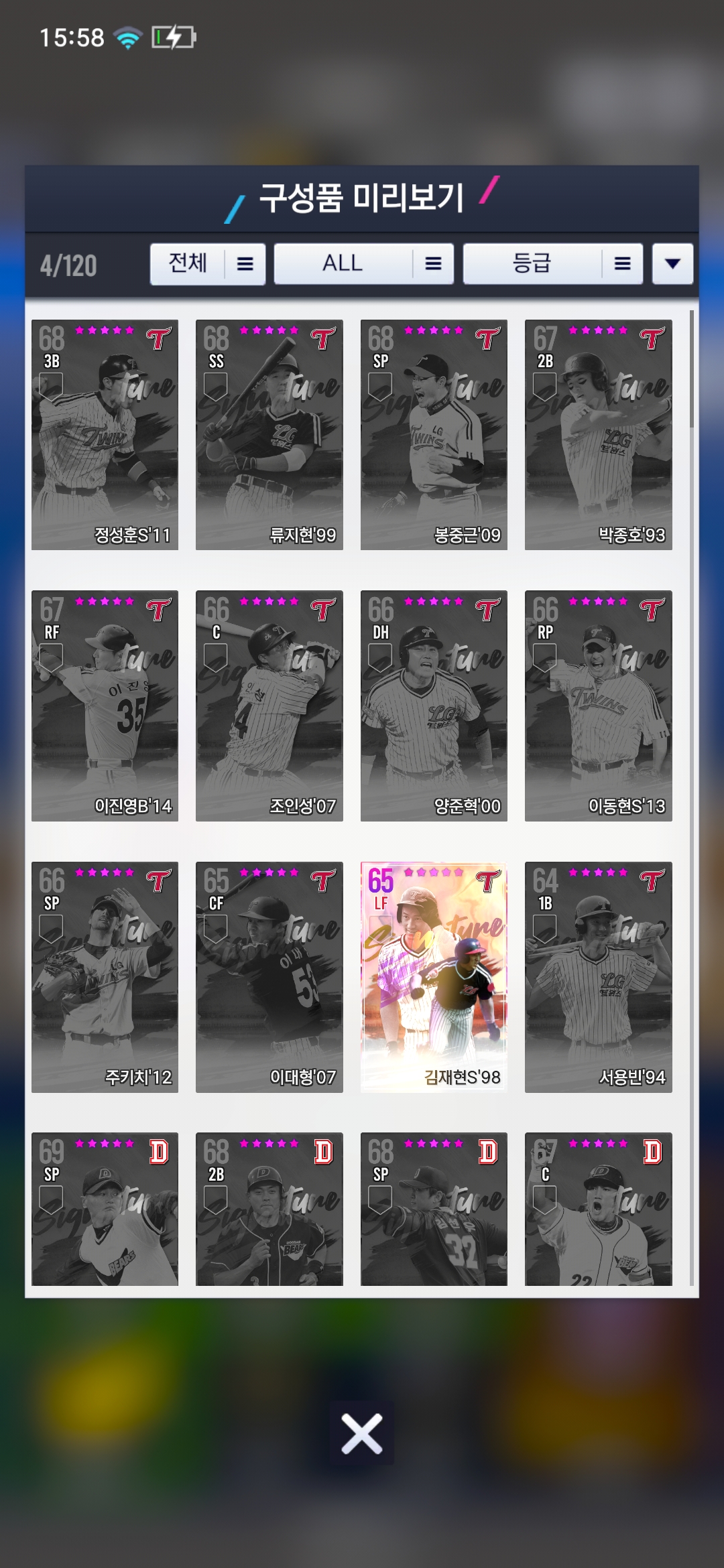Open the 양준혁'00 player card

tap(434, 706)
